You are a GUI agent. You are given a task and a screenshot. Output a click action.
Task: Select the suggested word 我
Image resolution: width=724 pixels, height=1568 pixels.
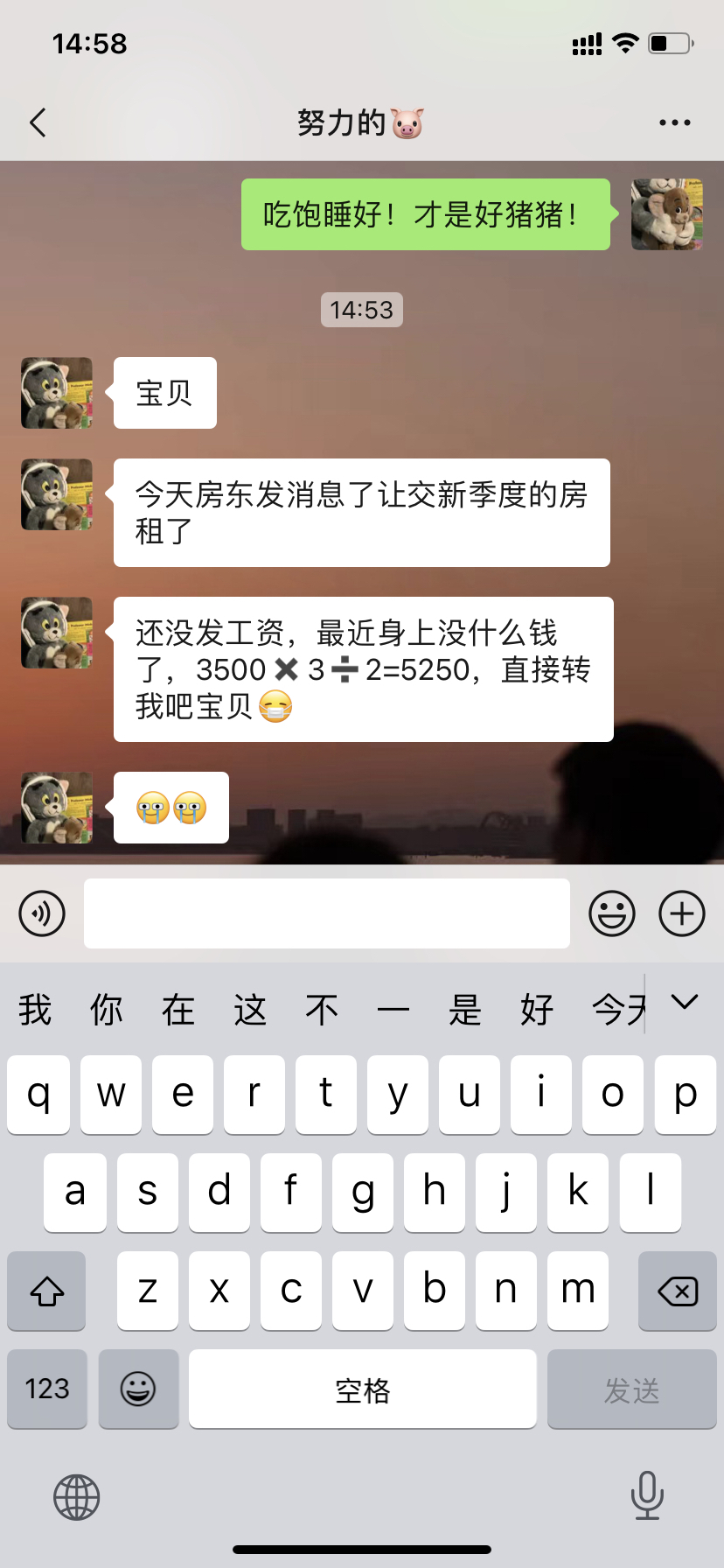pyautogui.click(x=35, y=1010)
